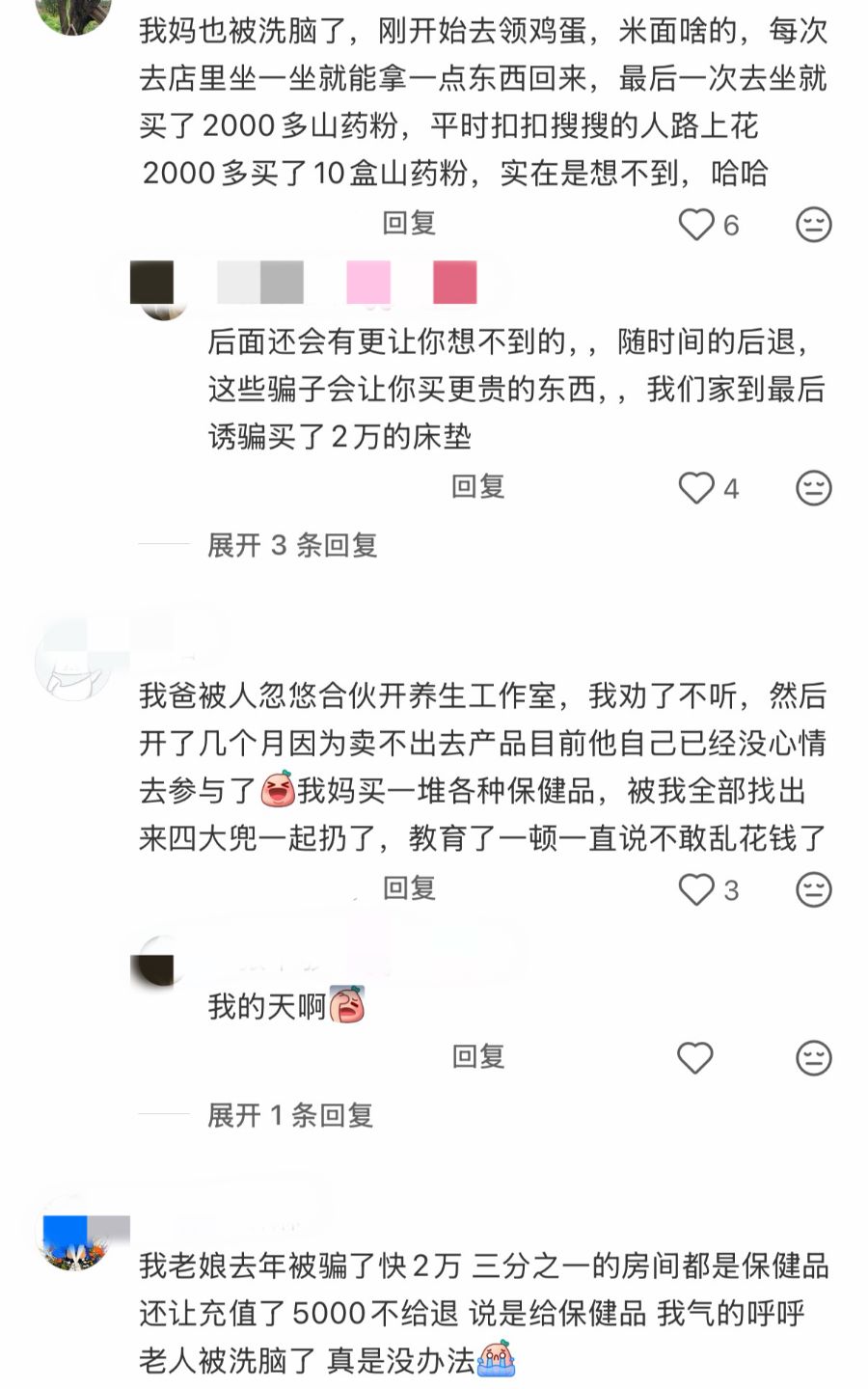
Task: Like the comment about buying 2000 yuan of 山药粉
Action: [x=696, y=225]
